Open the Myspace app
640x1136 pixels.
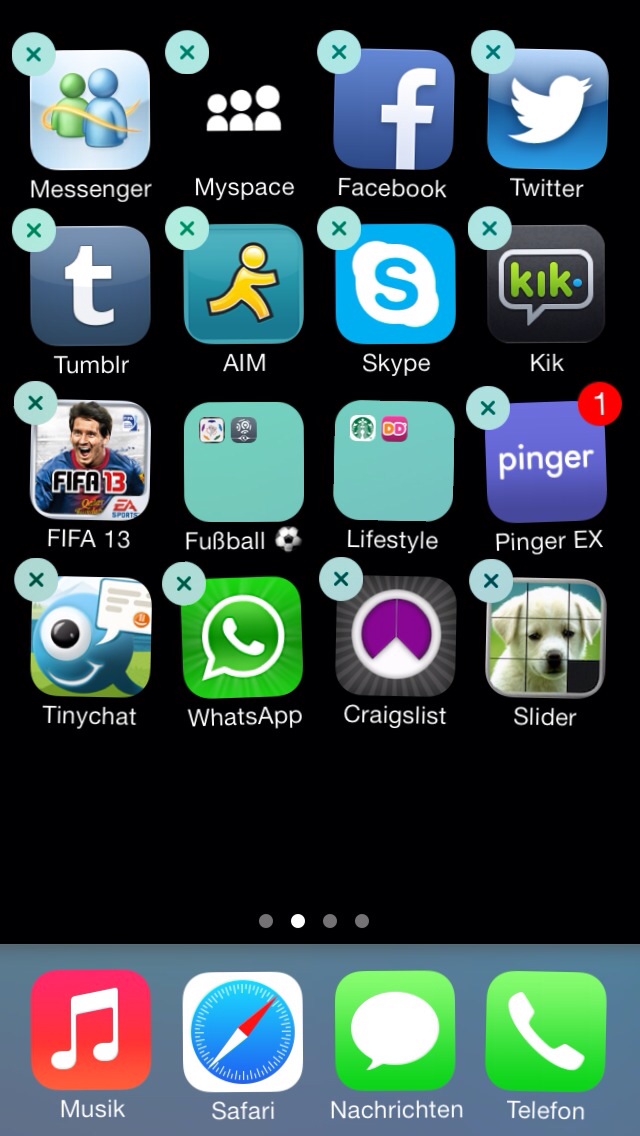(x=244, y=109)
